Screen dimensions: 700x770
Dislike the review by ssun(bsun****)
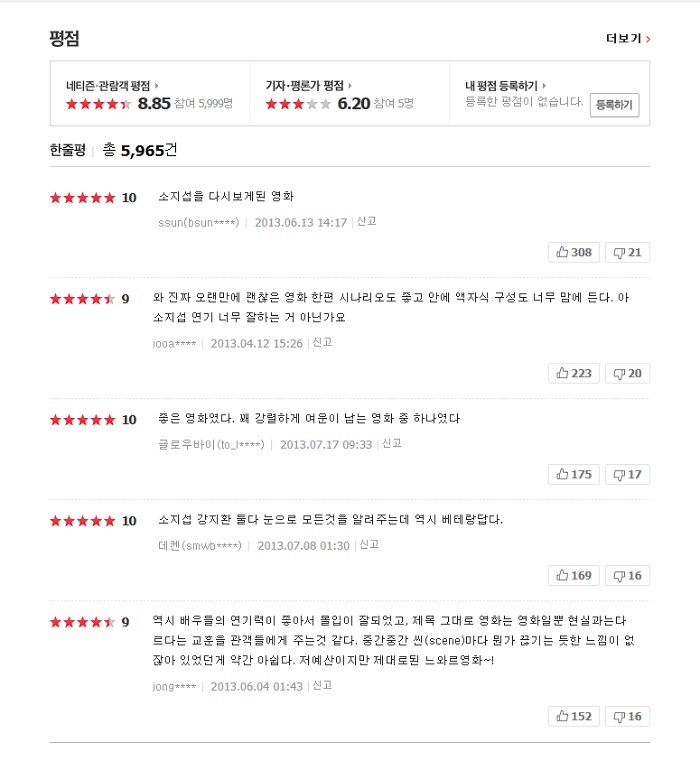(x=628, y=252)
